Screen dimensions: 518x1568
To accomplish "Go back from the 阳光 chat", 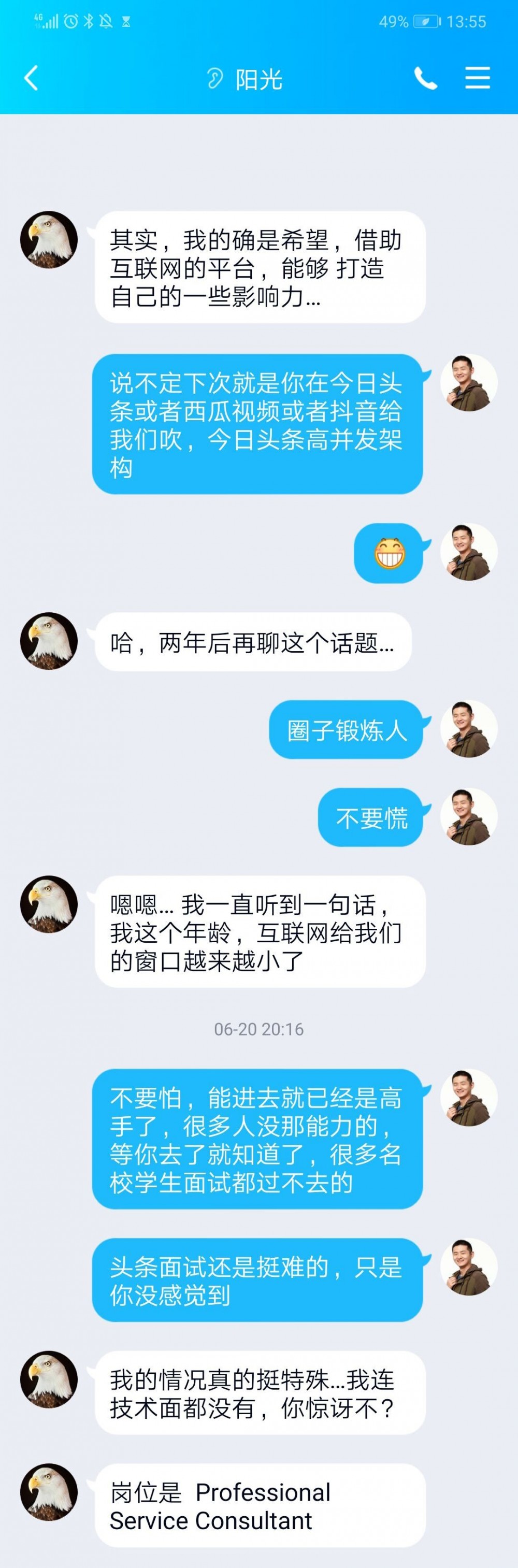I will [x=31, y=79].
